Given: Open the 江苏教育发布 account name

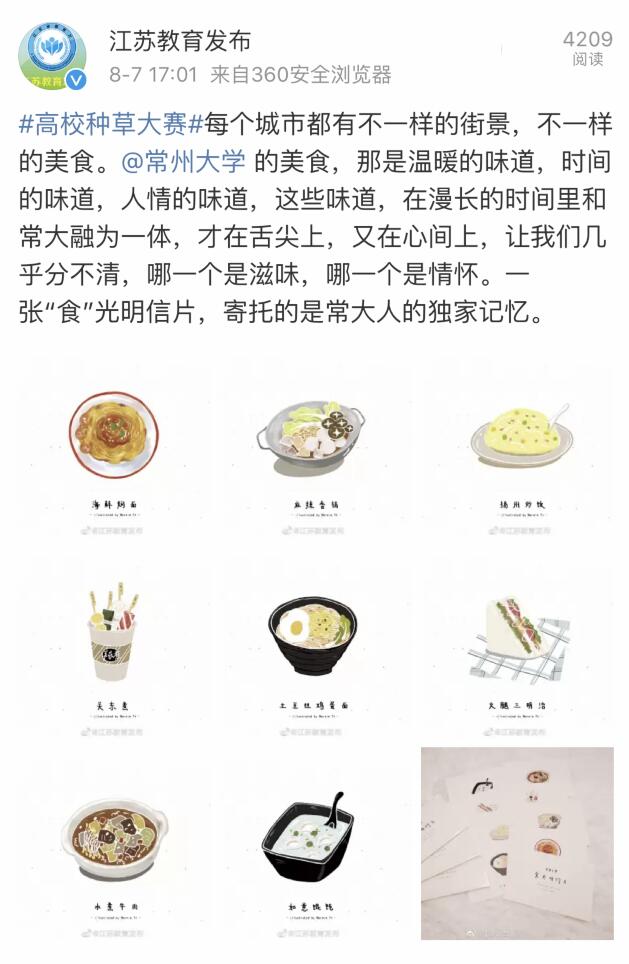Looking at the screenshot, I should click(x=180, y=41).
